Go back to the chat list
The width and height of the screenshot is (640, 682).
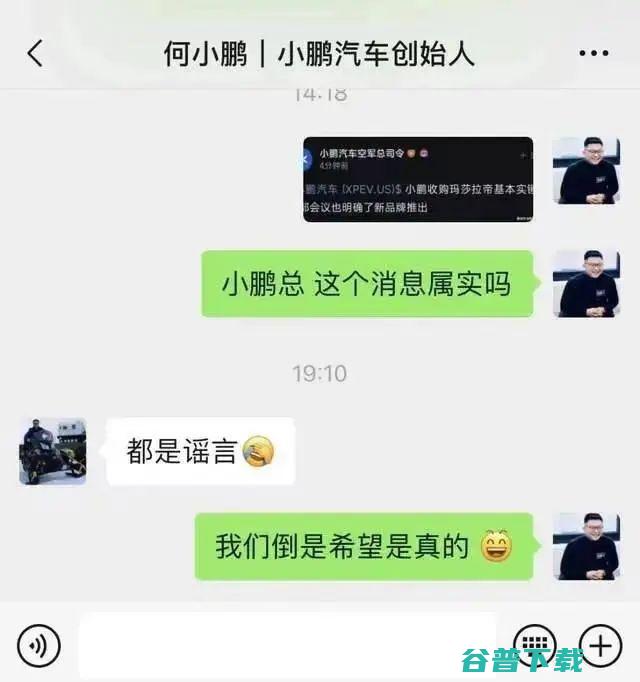35,53
